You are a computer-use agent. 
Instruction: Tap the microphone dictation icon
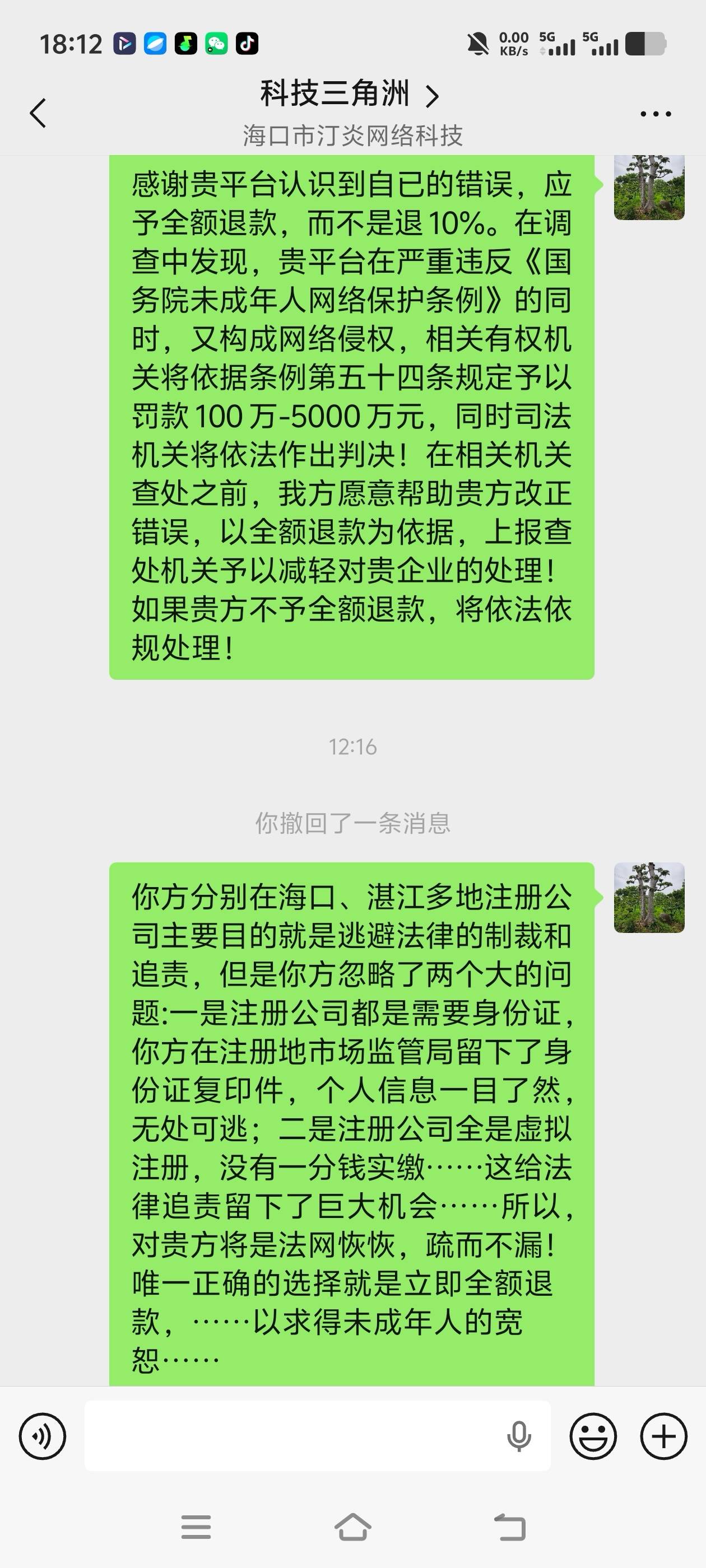tap(518, 1436)
